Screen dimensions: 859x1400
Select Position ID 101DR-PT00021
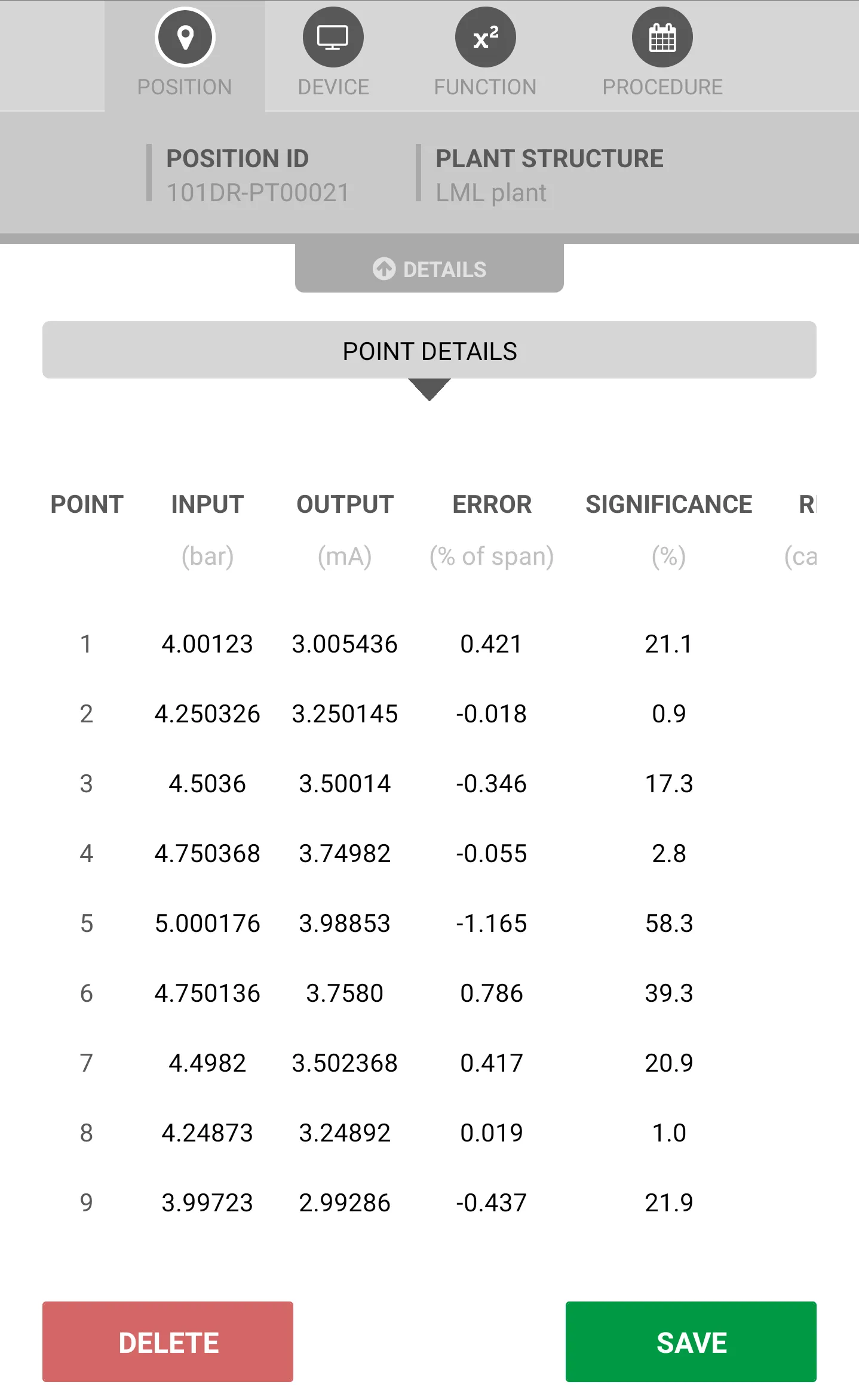[x=257, y=192]
